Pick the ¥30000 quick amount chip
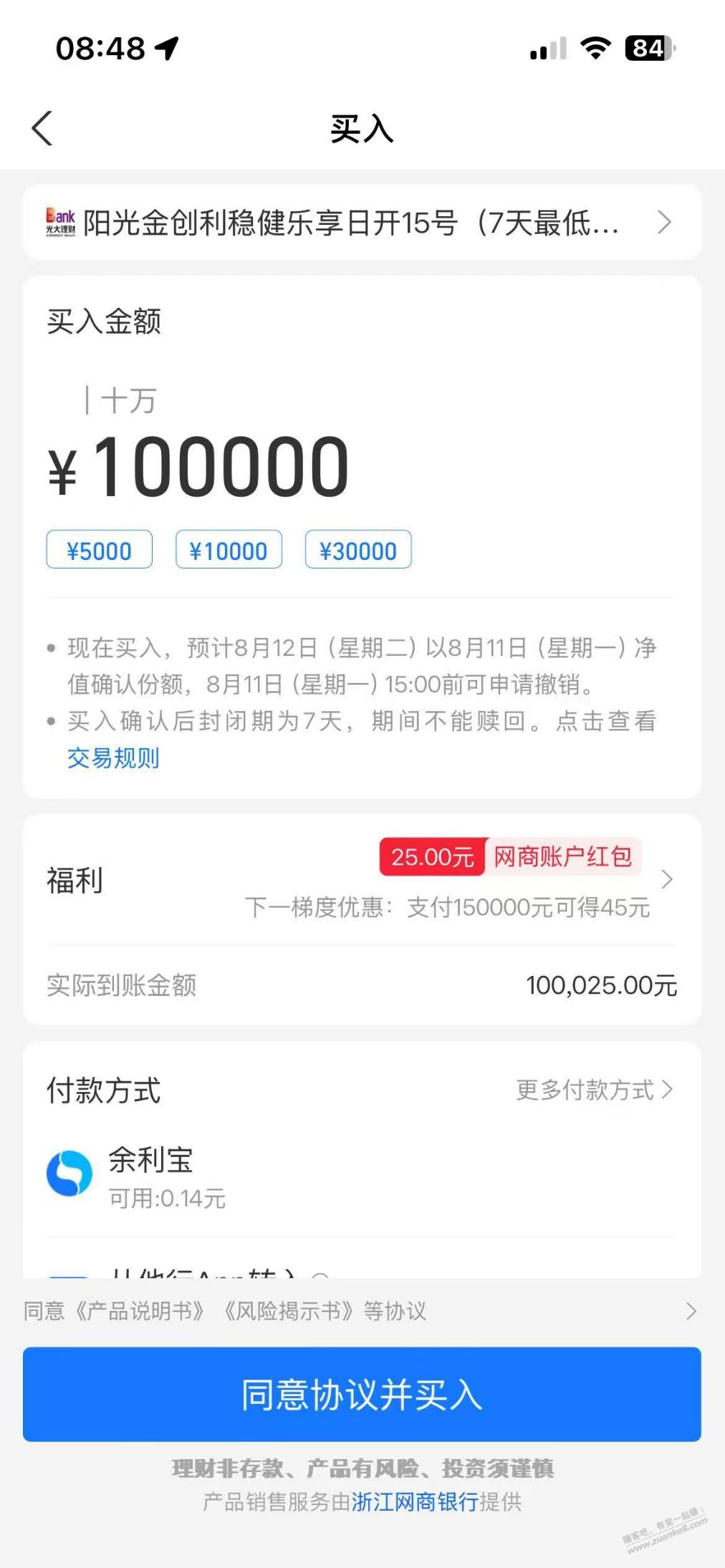725x1568 pixels. coord(358,550)
